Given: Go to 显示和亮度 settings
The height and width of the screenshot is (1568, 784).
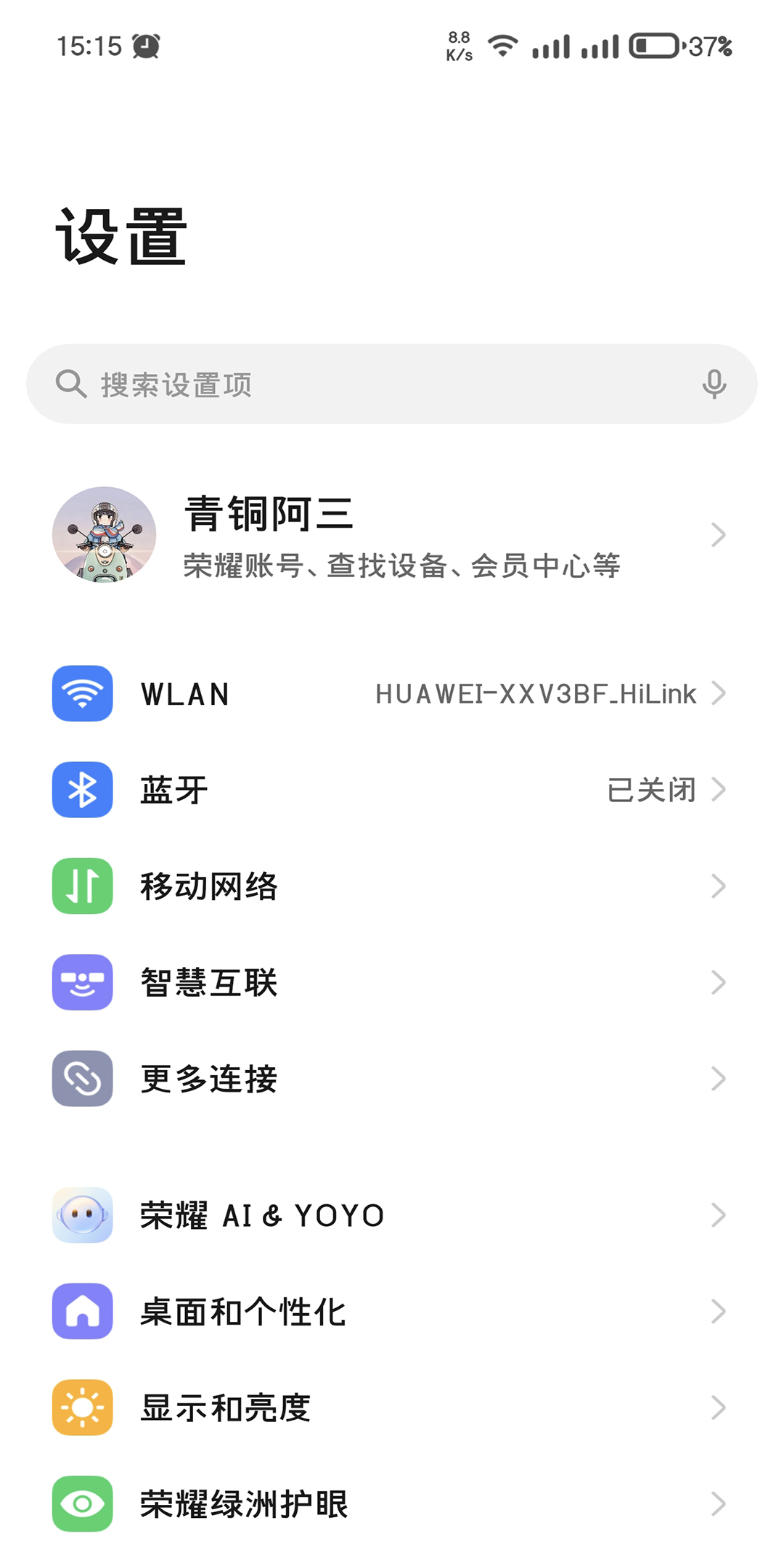Looking at the screenshot, I should (x=392, y=1408).
